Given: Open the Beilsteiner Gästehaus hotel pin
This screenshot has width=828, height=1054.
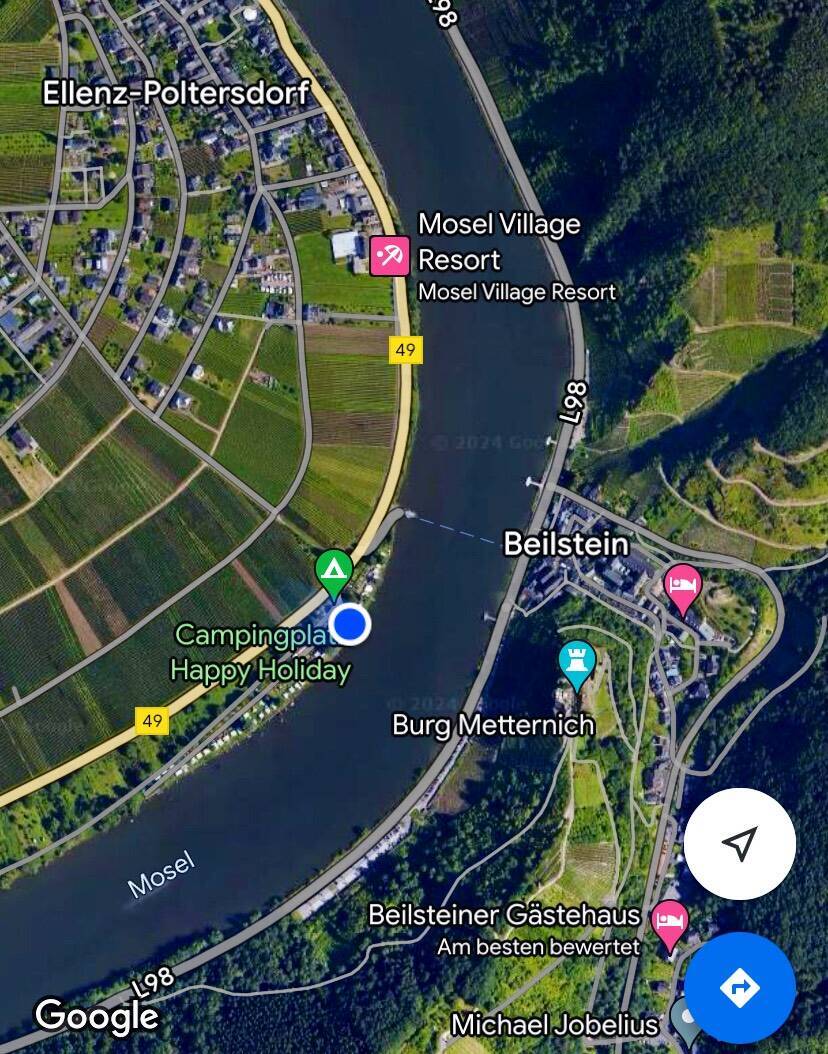Looking at the screenshot, I should (x=669, y=921).
